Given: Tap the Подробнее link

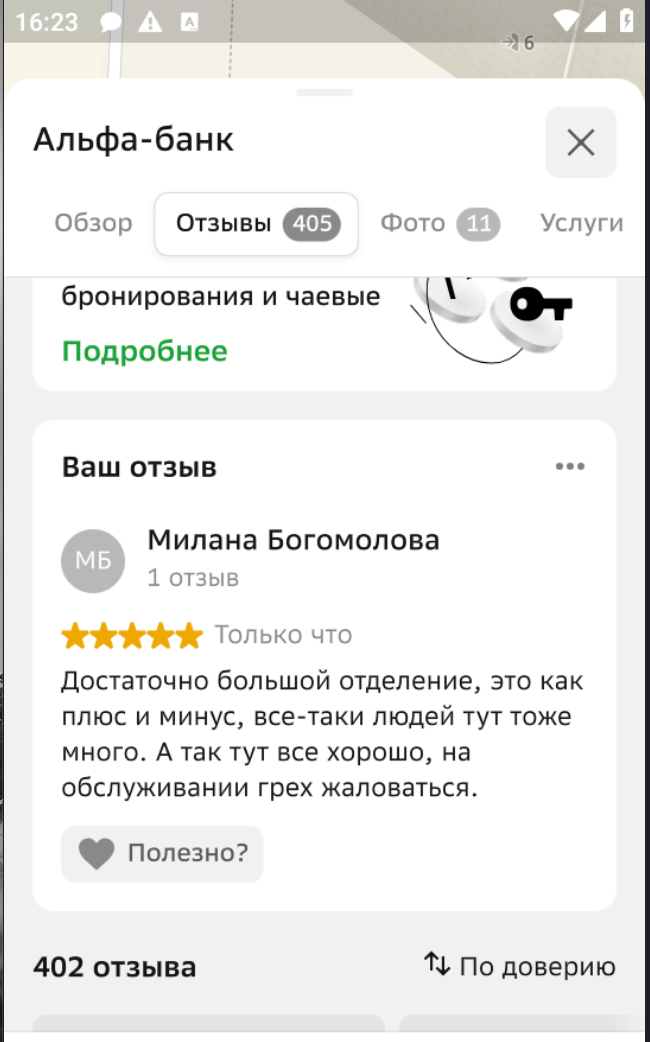Looking at the screenshot, I should [x=144, y=351].
